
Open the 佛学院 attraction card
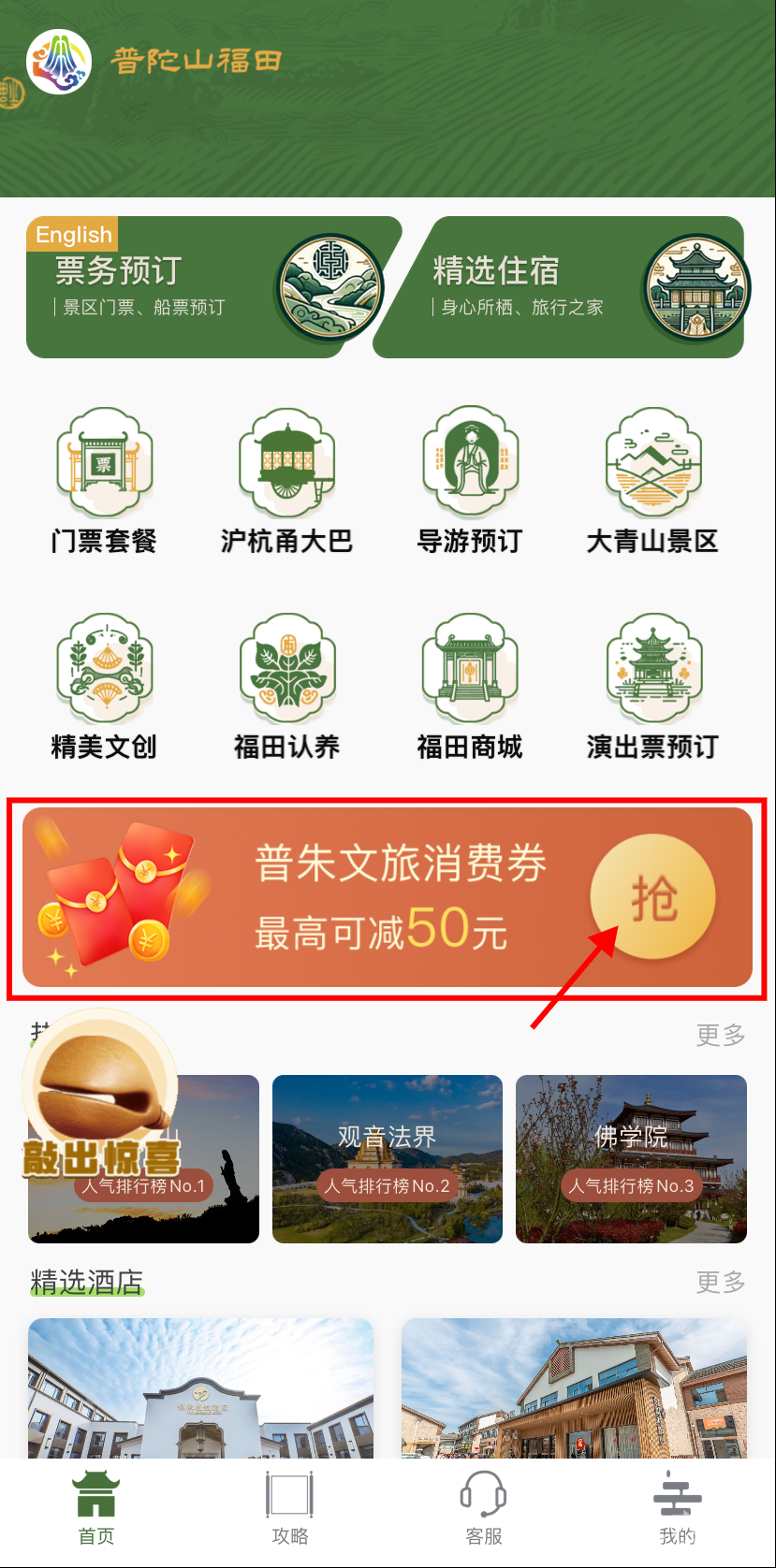(631, 1158)
